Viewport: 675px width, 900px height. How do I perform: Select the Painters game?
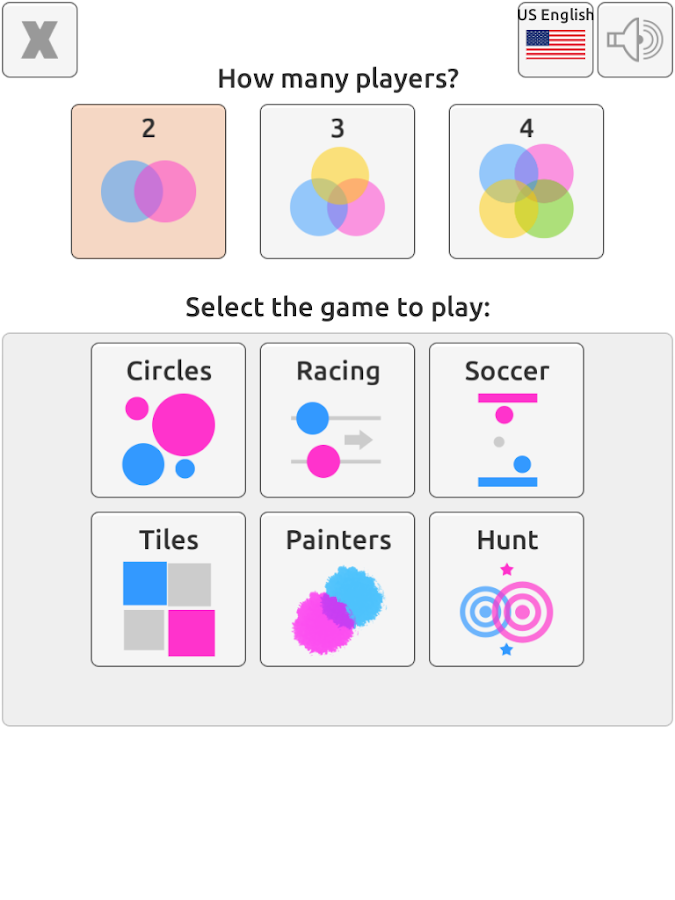(338, 589)
